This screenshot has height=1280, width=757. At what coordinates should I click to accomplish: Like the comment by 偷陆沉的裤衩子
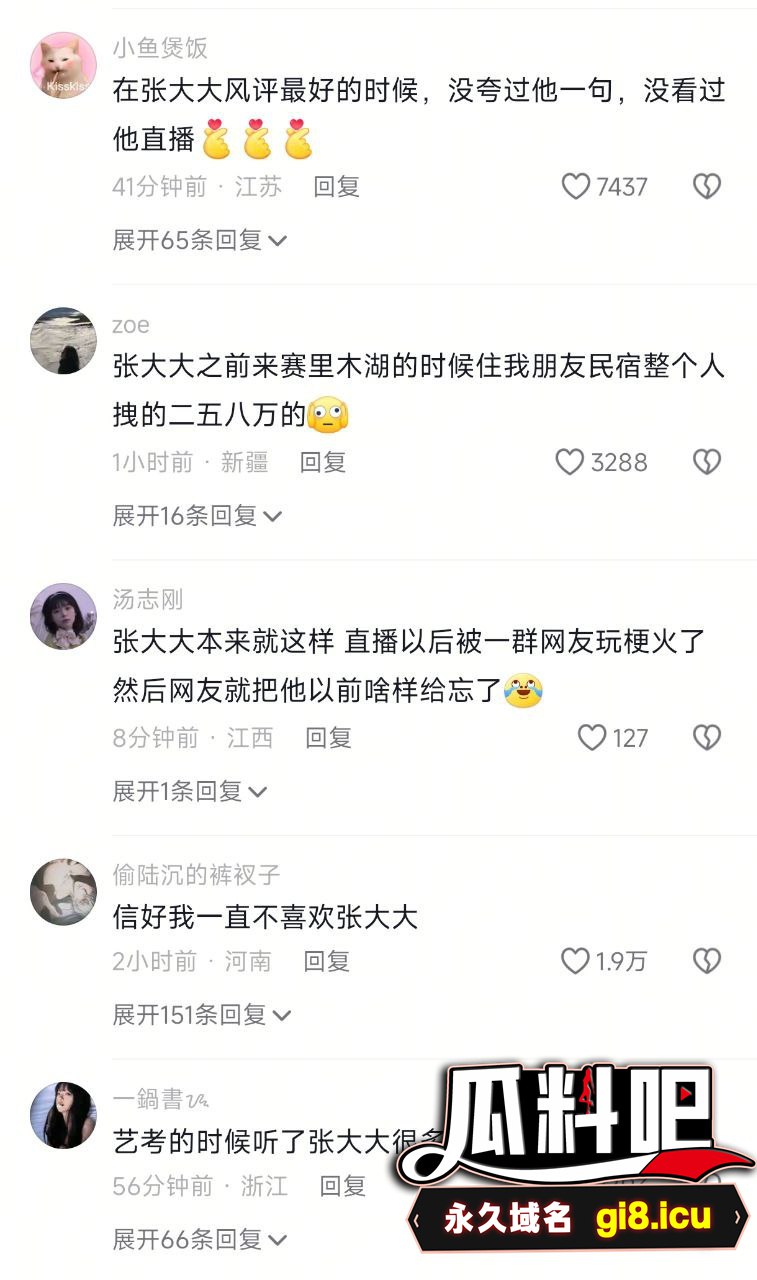tap(575, 962)
